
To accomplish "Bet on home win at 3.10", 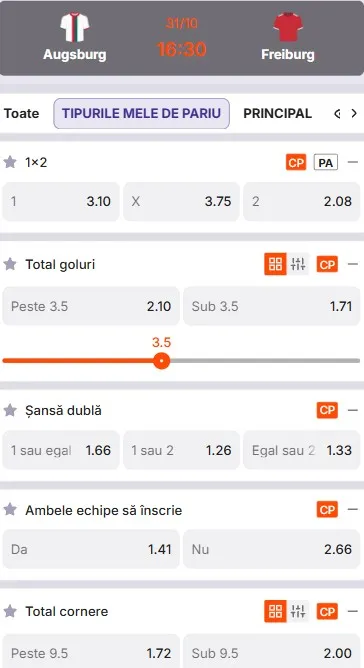I will (x=61, y=202).
